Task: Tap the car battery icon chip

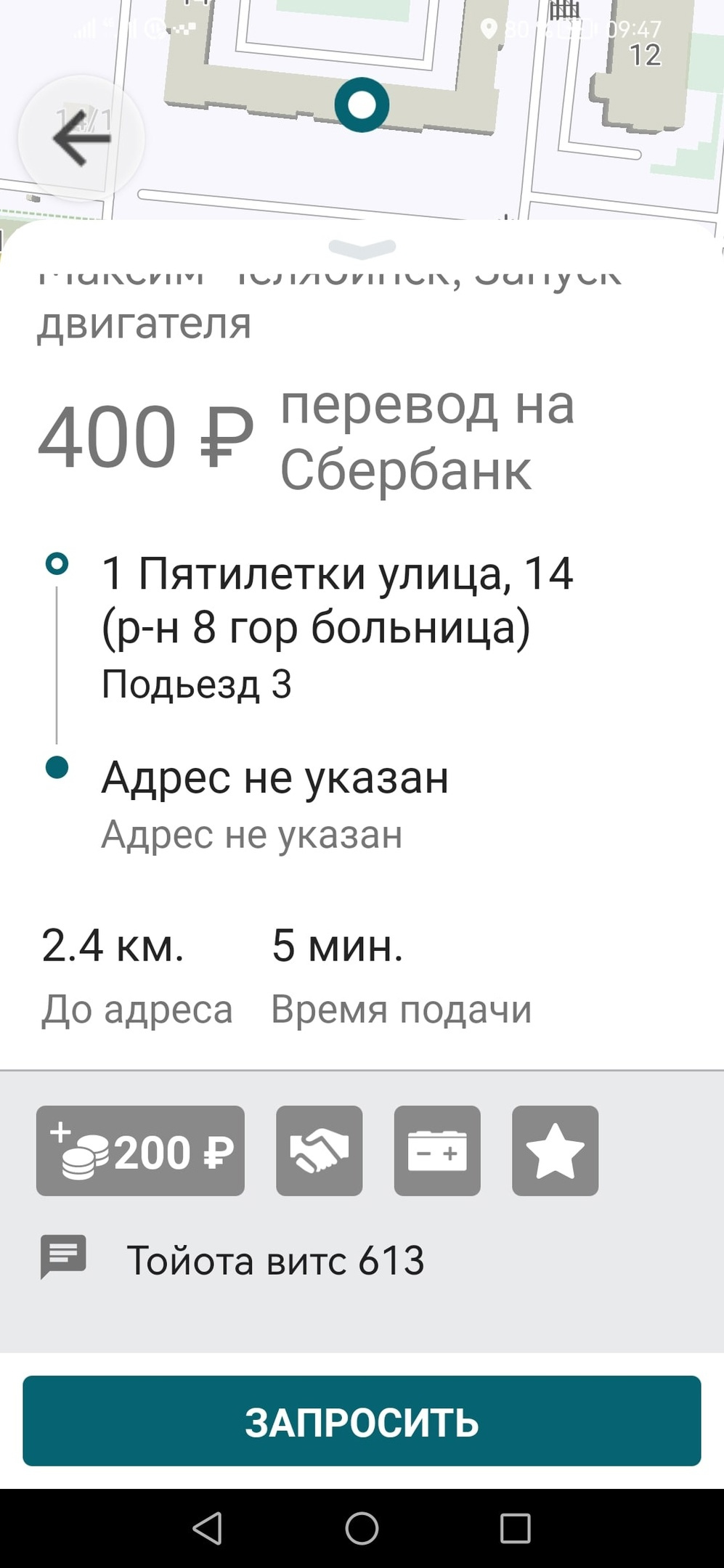Action: pos(437,1151)
